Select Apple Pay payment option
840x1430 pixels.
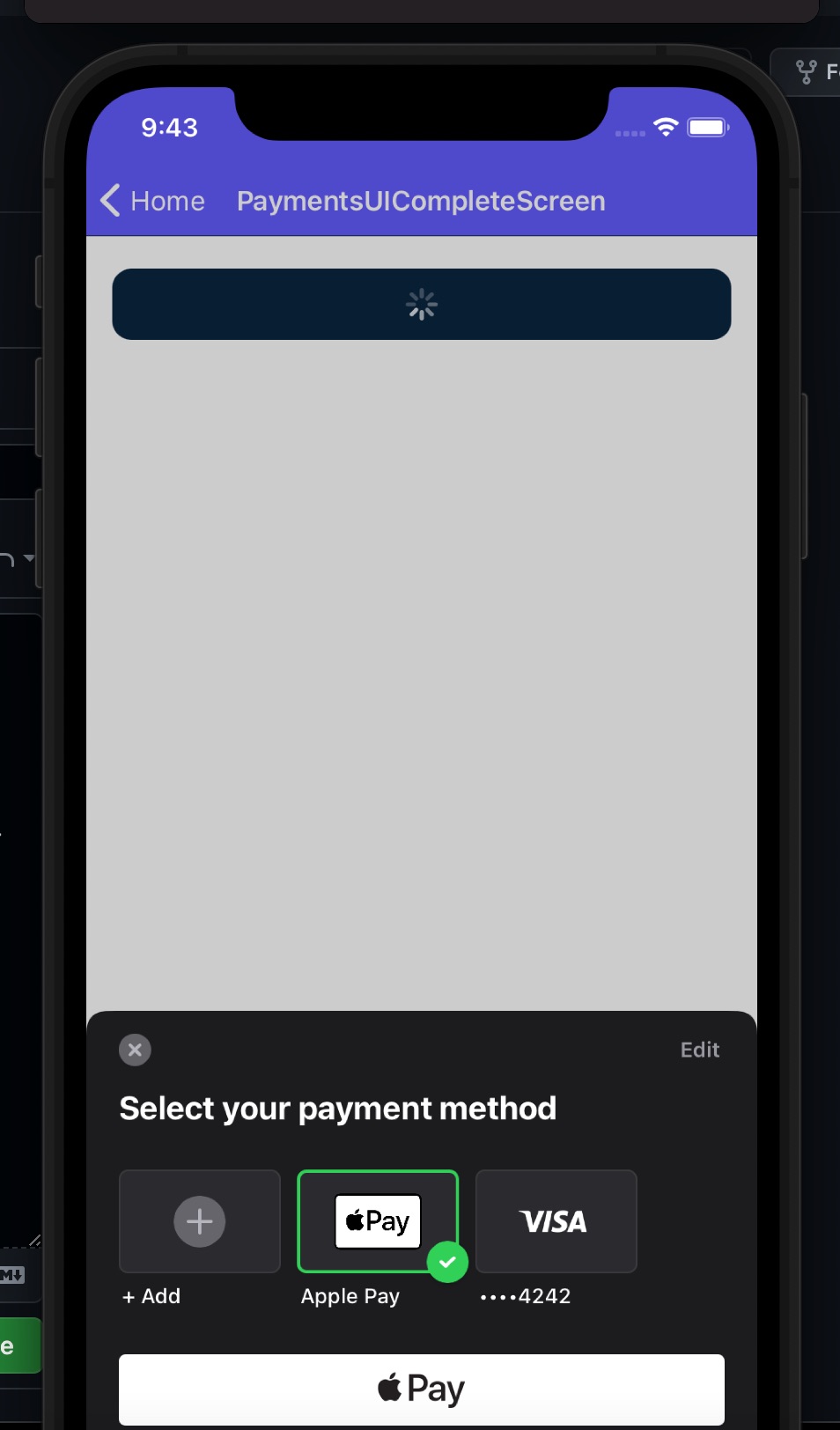(x=378, y=1221)
